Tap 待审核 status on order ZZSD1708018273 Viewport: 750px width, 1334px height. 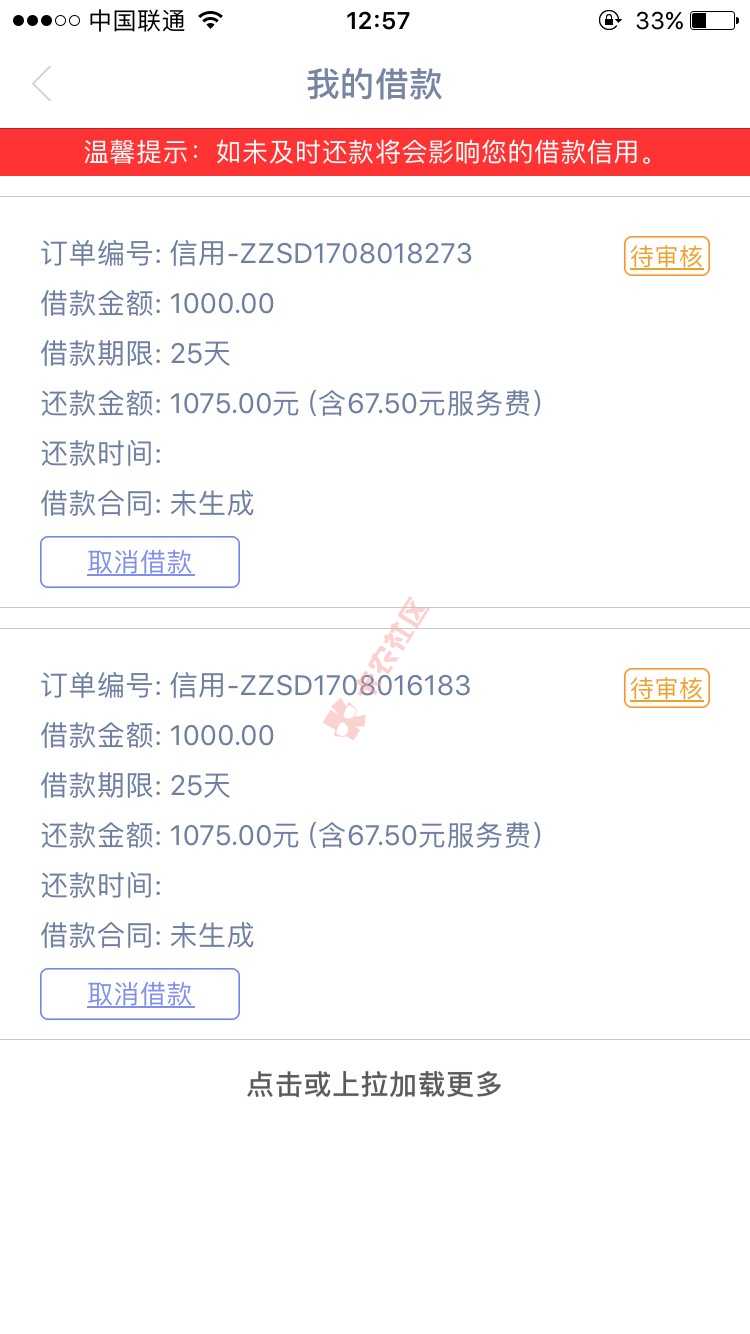click(666, 257)
